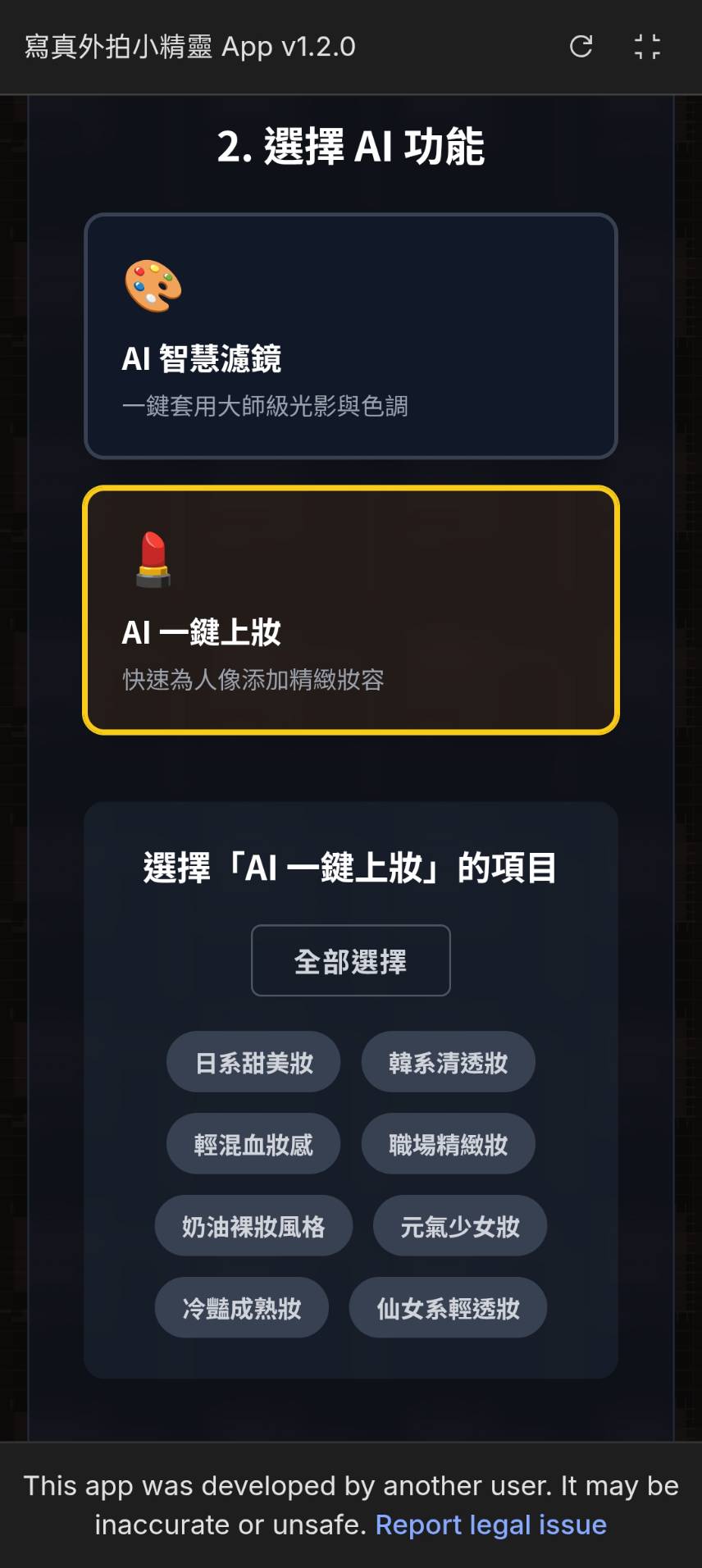Exit fullscreen with the collapse icon
Image resolution: width=702 pixels, height=1568 pixels.
coord(647,47)
